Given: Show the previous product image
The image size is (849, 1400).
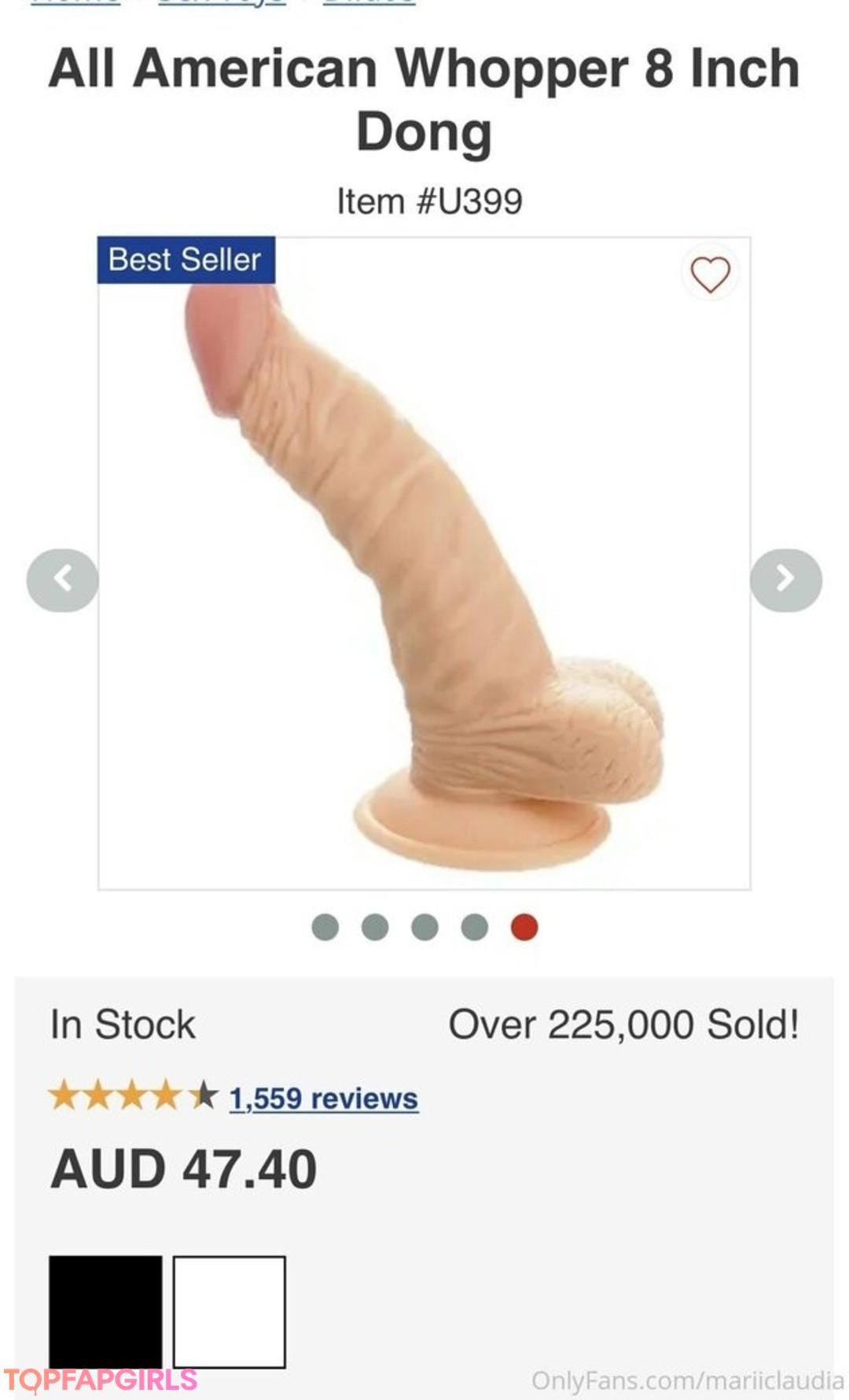Looking at the screenshot, I should pos(63,580).
